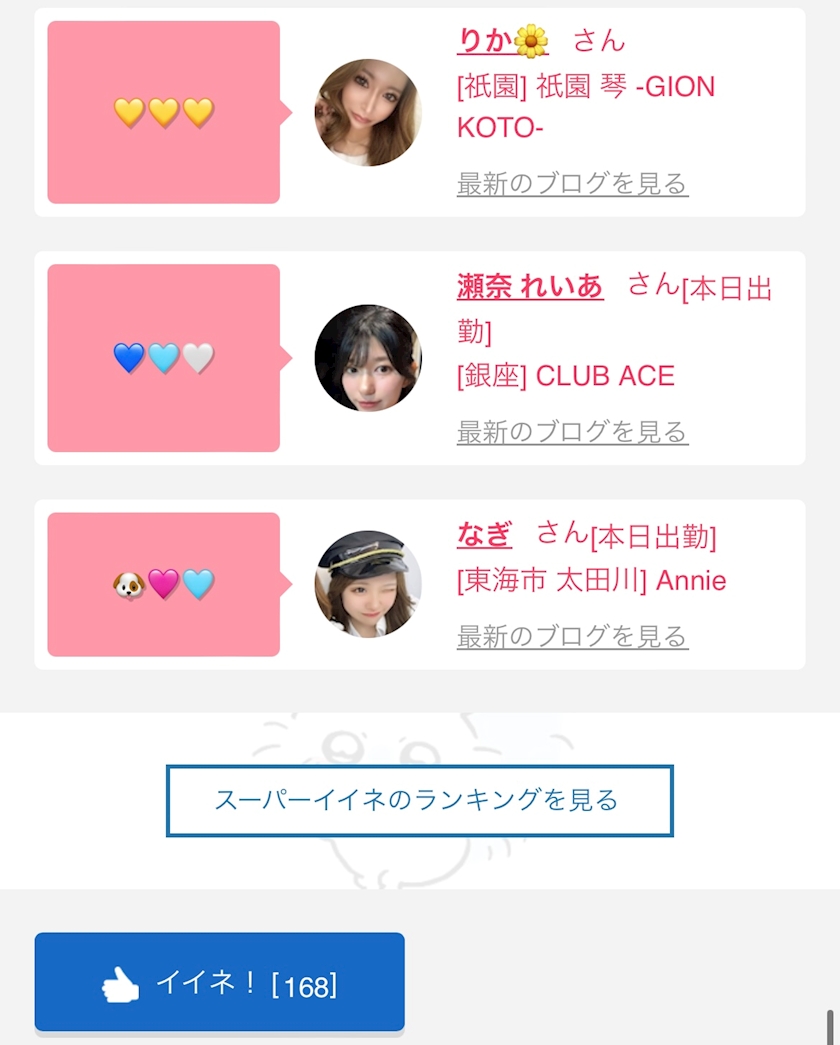Open 瀬奈 れいあ's round profile photo
The height and width of the screenshot is (1045, 840).
(368, 358)
